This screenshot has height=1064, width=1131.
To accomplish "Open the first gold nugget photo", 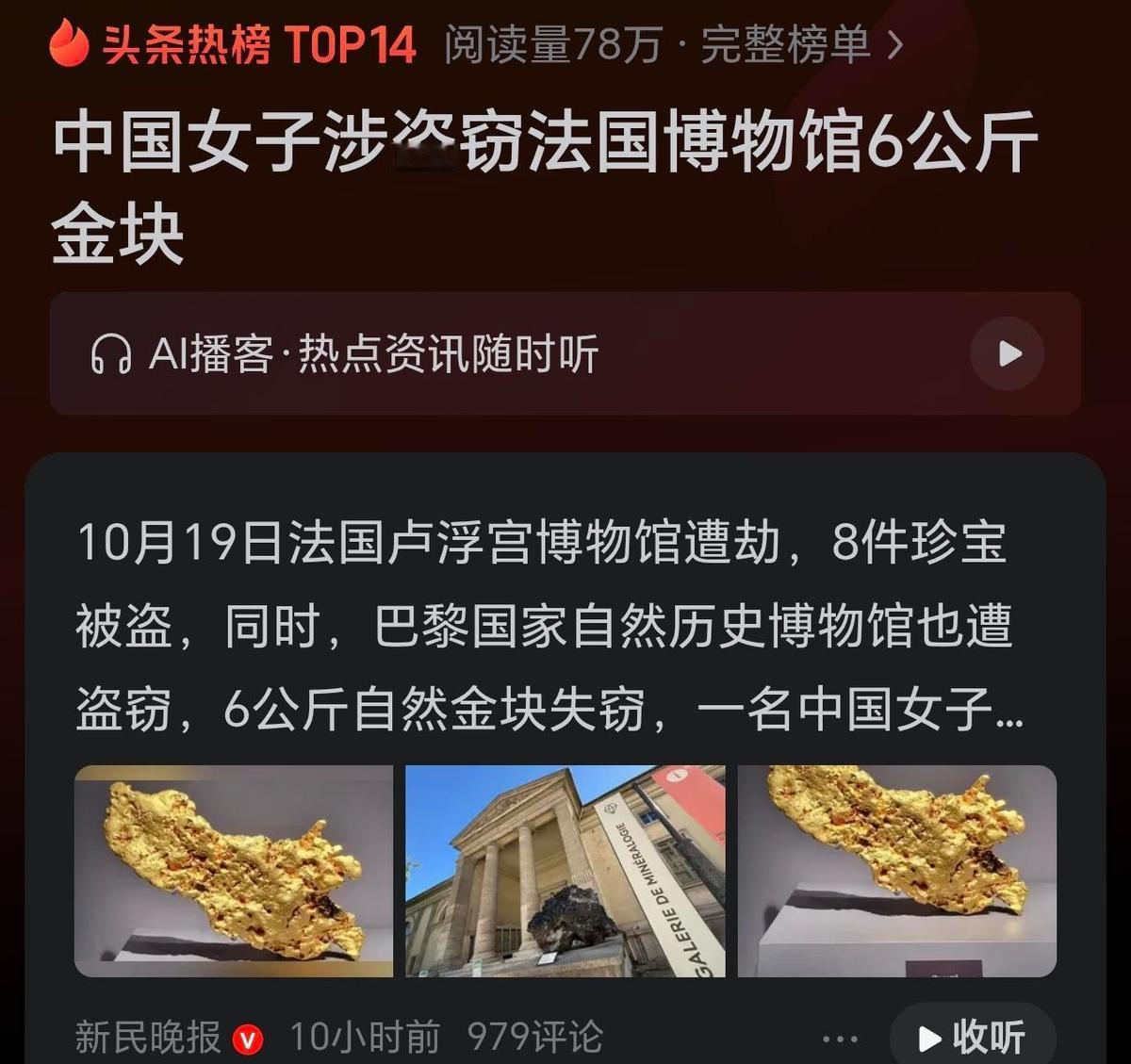I will 234,871.
